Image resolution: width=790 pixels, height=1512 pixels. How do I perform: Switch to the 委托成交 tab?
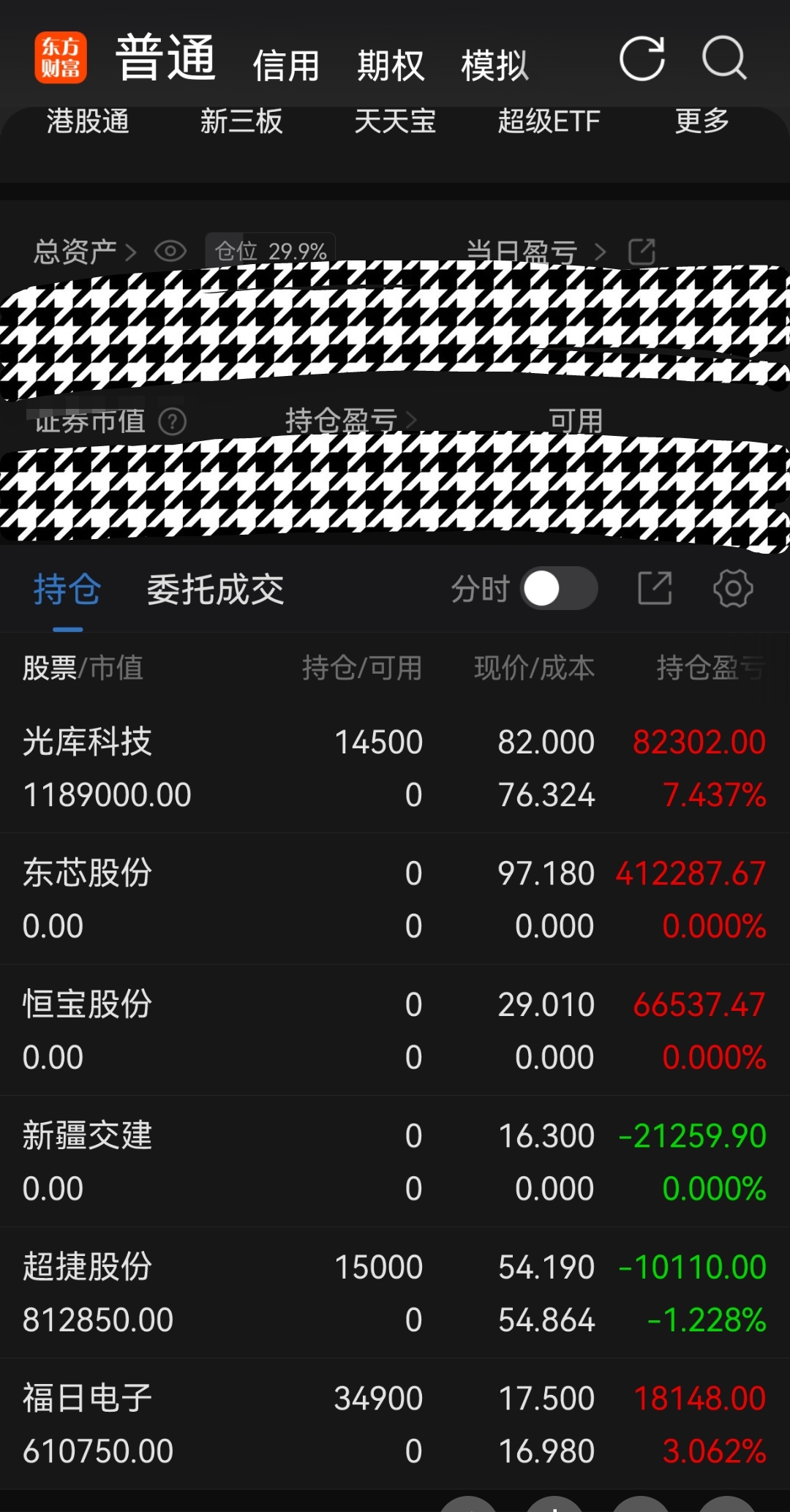(213, 589)
